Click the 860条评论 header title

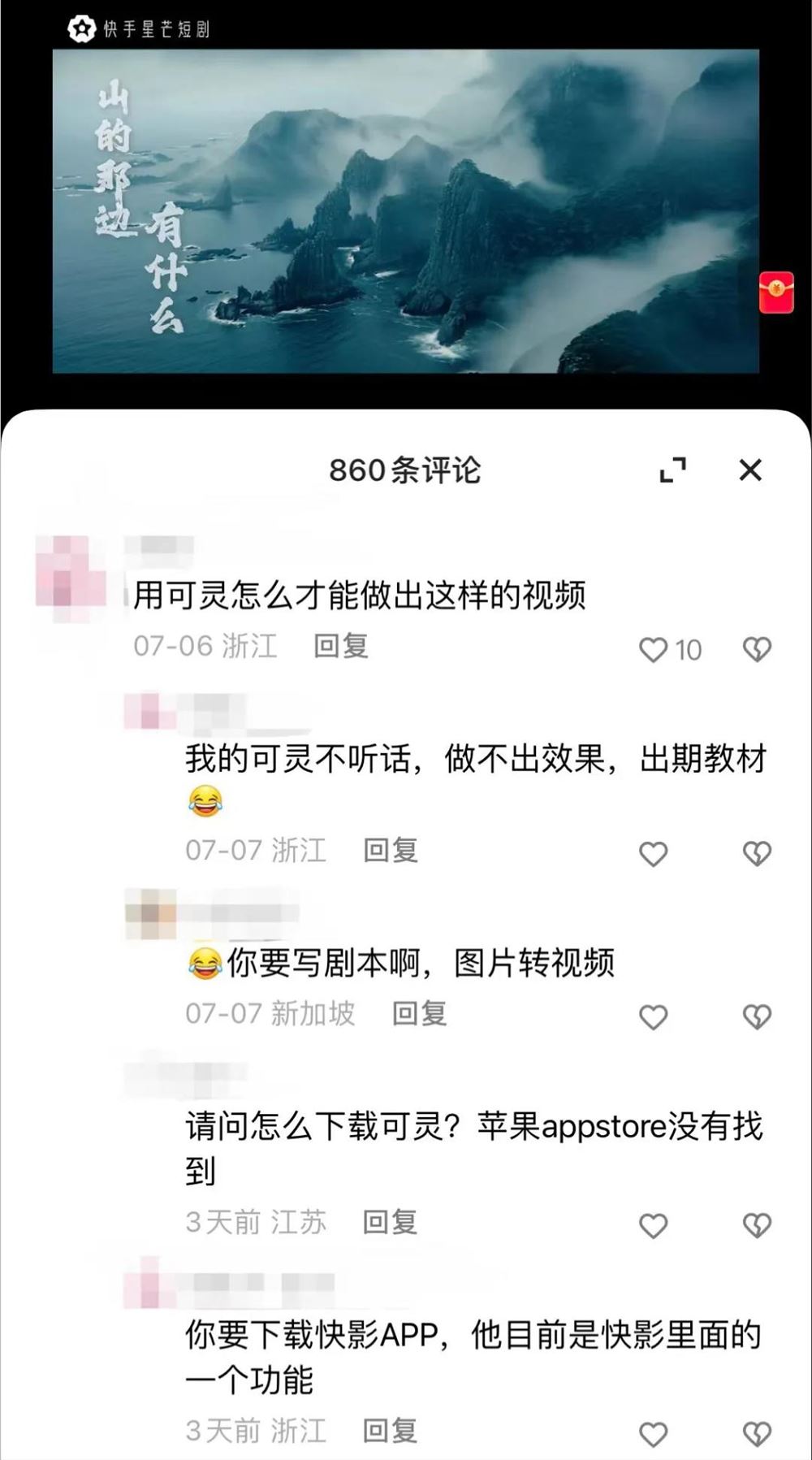[x=406, y=470]
